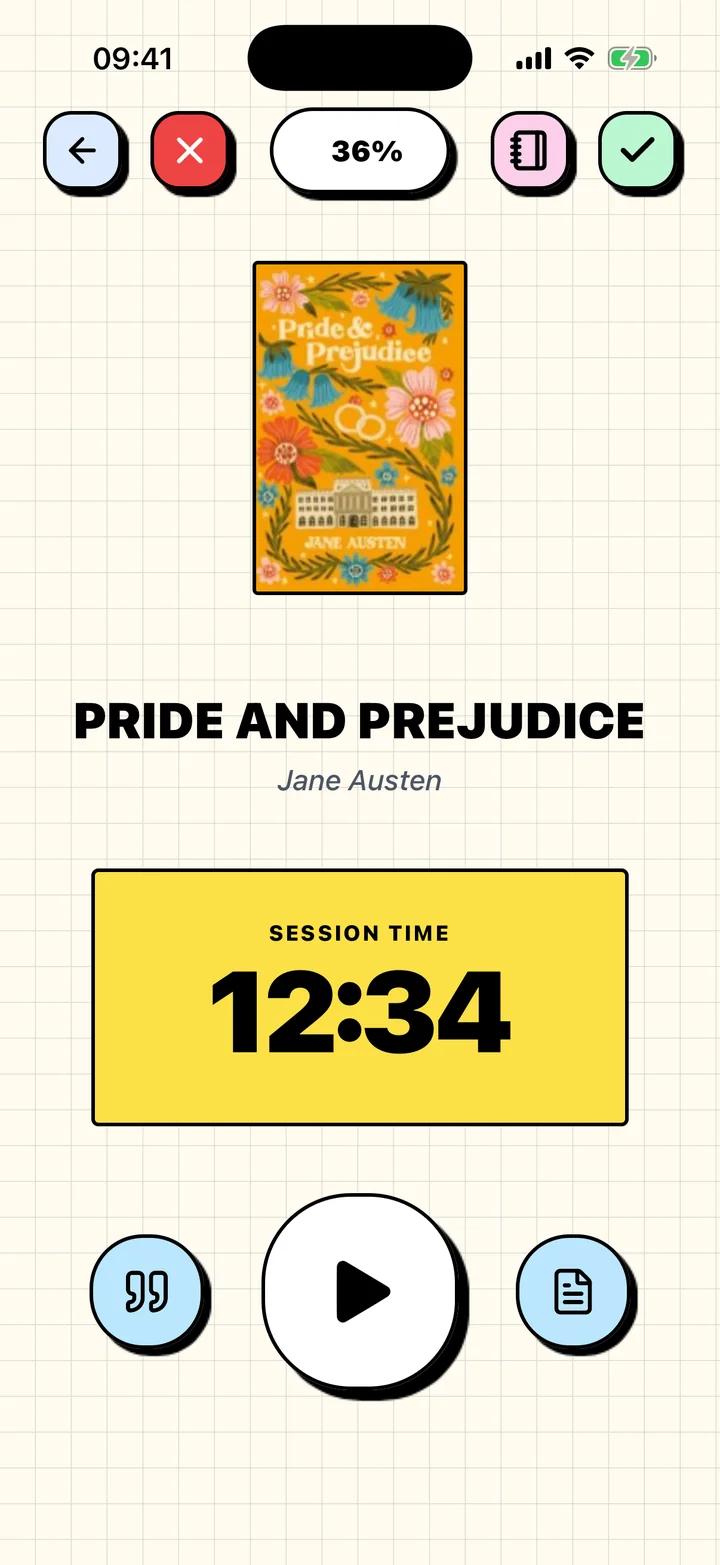Tap the 36% progress pill
Image resolution: width=720 pixels, height=1565 pixels.
[360, 151]
